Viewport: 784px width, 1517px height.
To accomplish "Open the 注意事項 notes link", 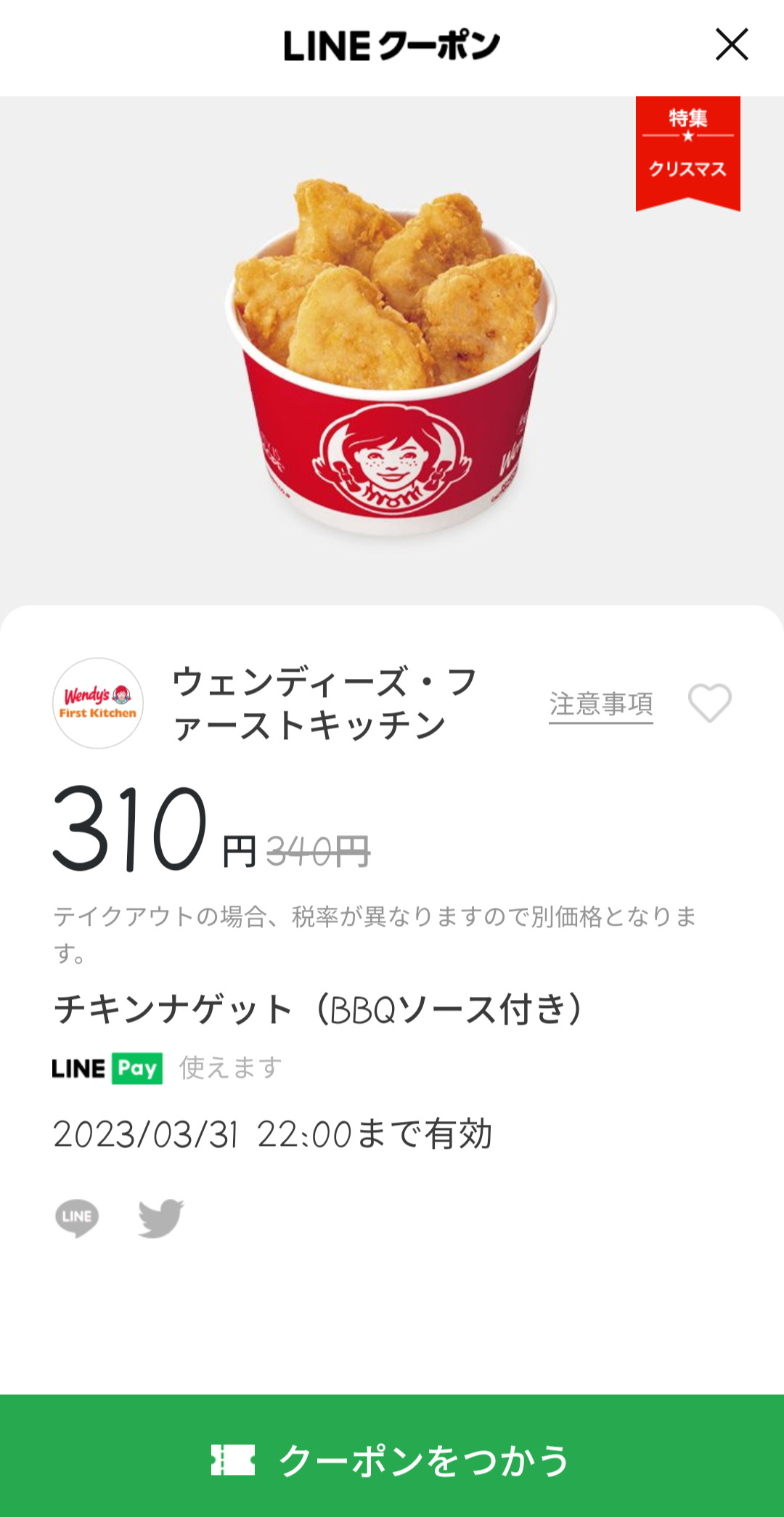I will (601, 704).
